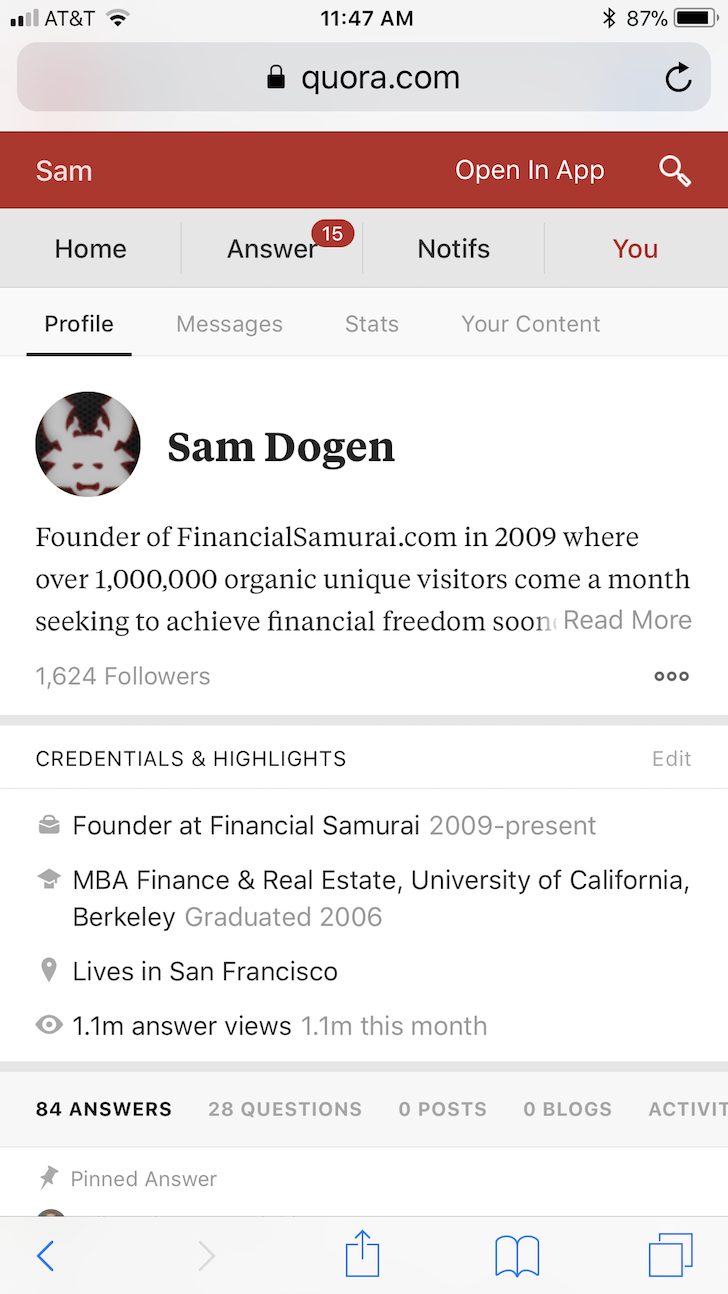Image resolution: width=728 pixels, height=1294 pixels.
Task: Select the Messages sub-tab
Action: coord(229,324)
